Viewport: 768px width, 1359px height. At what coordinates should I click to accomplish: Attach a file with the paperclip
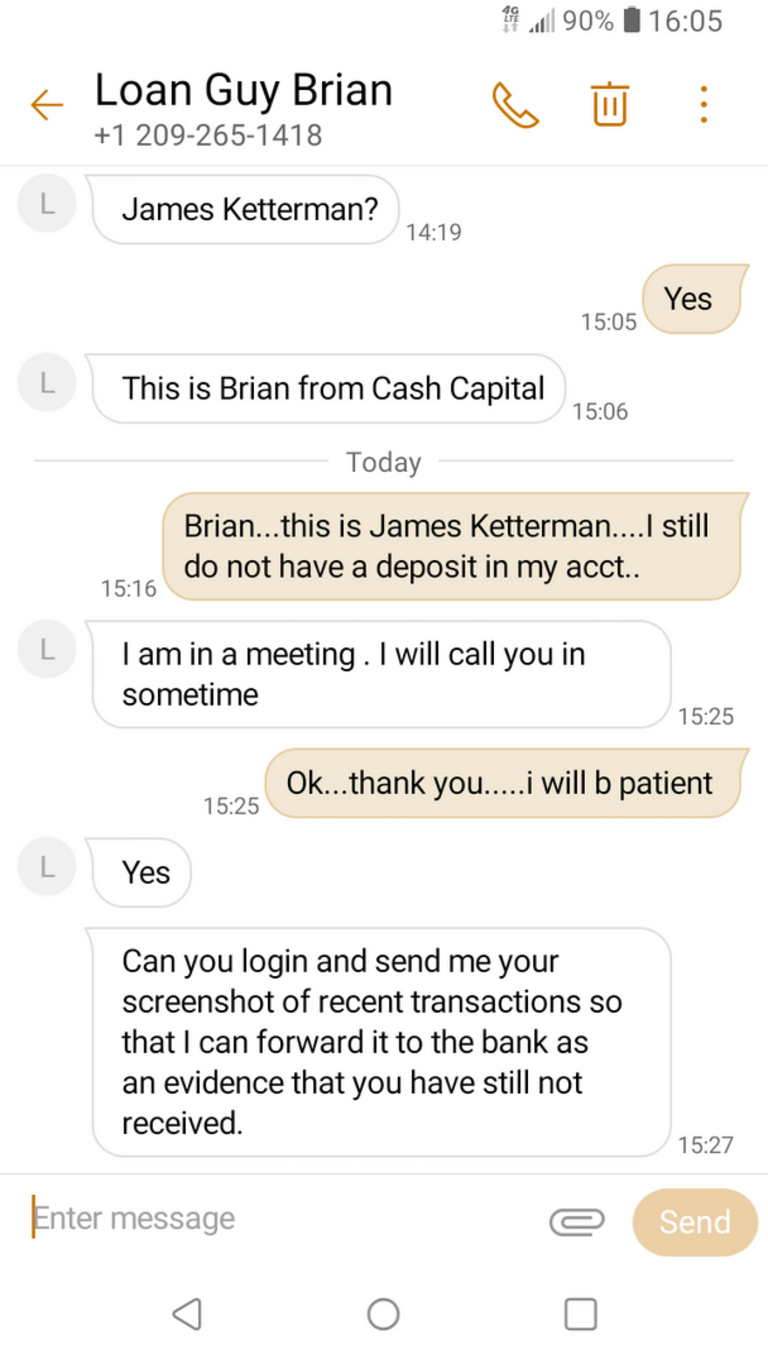(x=577, y=1221)
